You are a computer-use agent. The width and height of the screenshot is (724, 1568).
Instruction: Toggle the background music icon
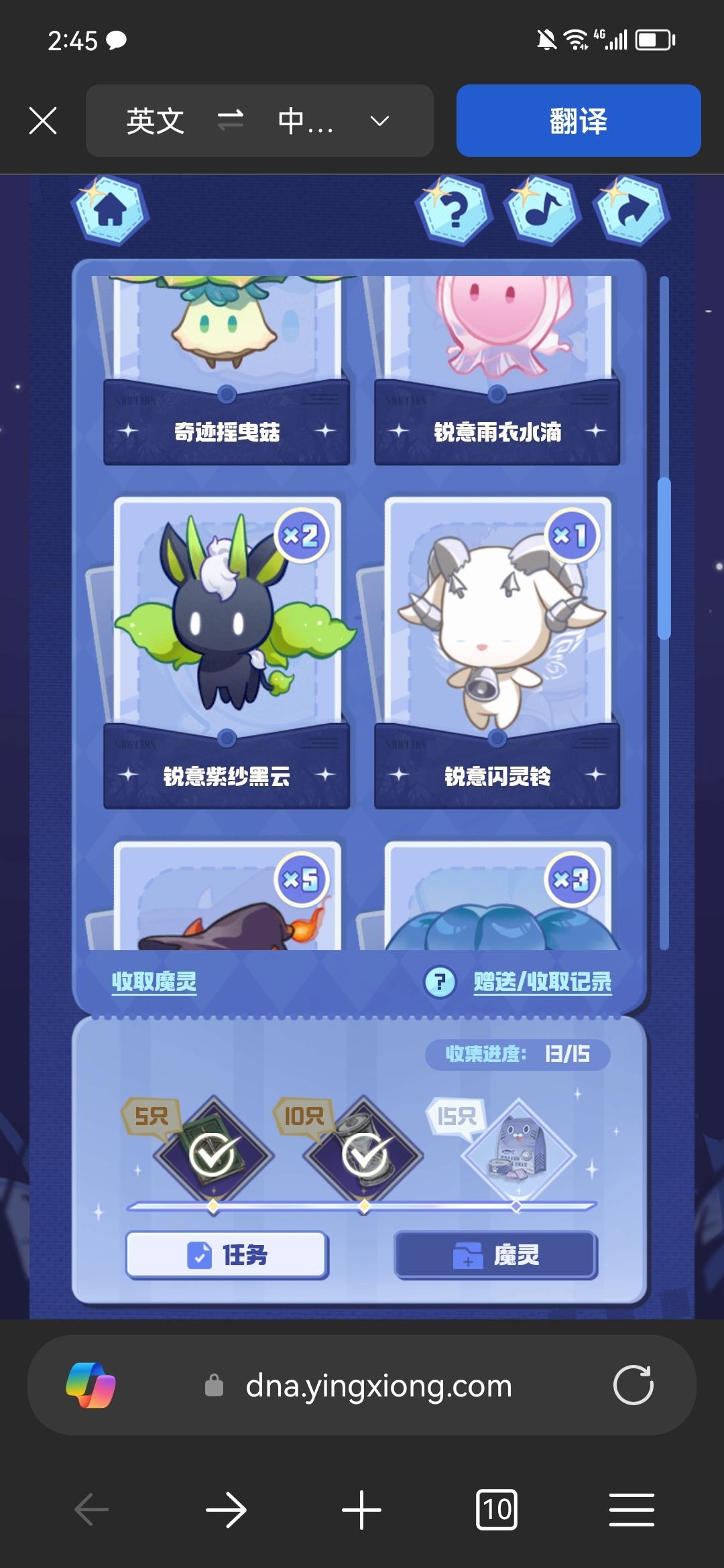(542, 210)
